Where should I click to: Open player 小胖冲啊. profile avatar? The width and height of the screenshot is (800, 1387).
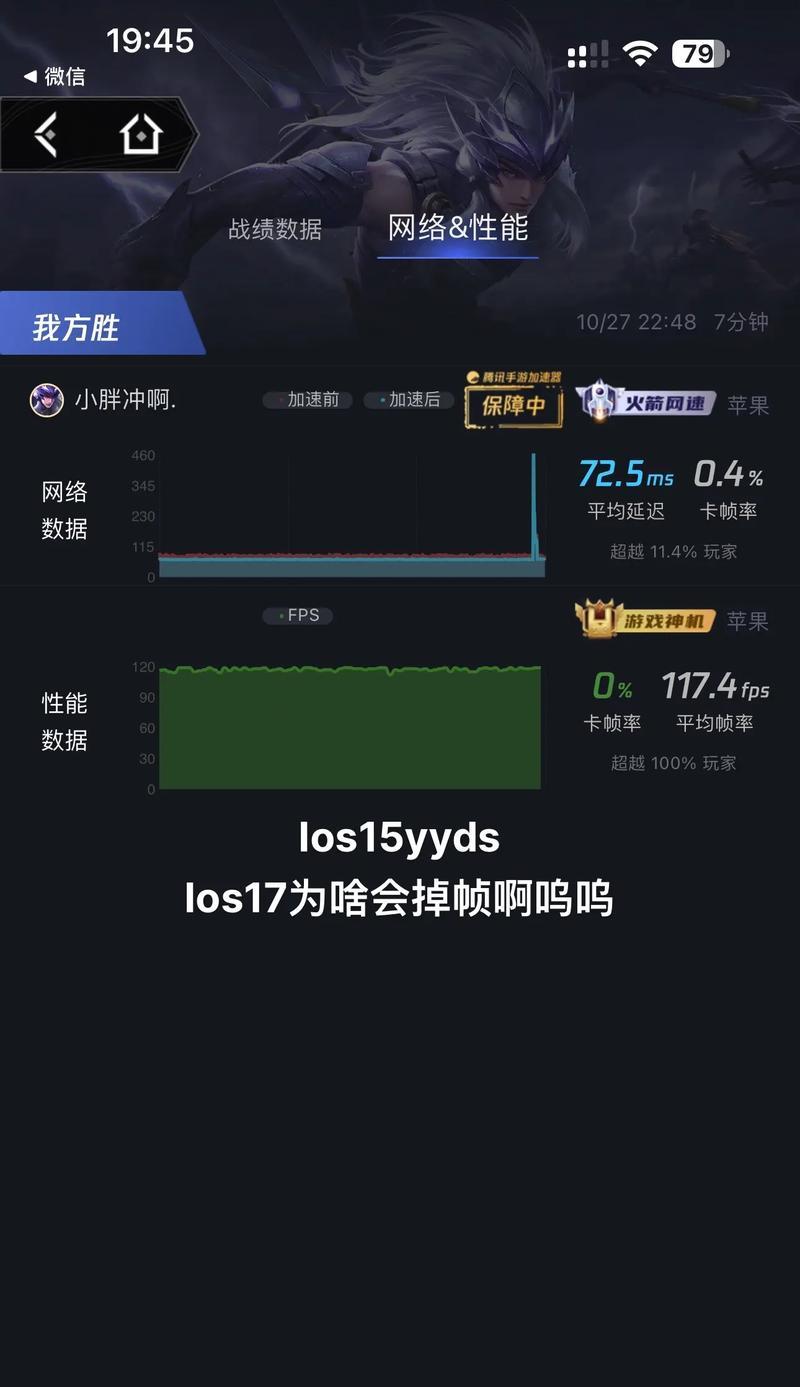coord(46,400)
